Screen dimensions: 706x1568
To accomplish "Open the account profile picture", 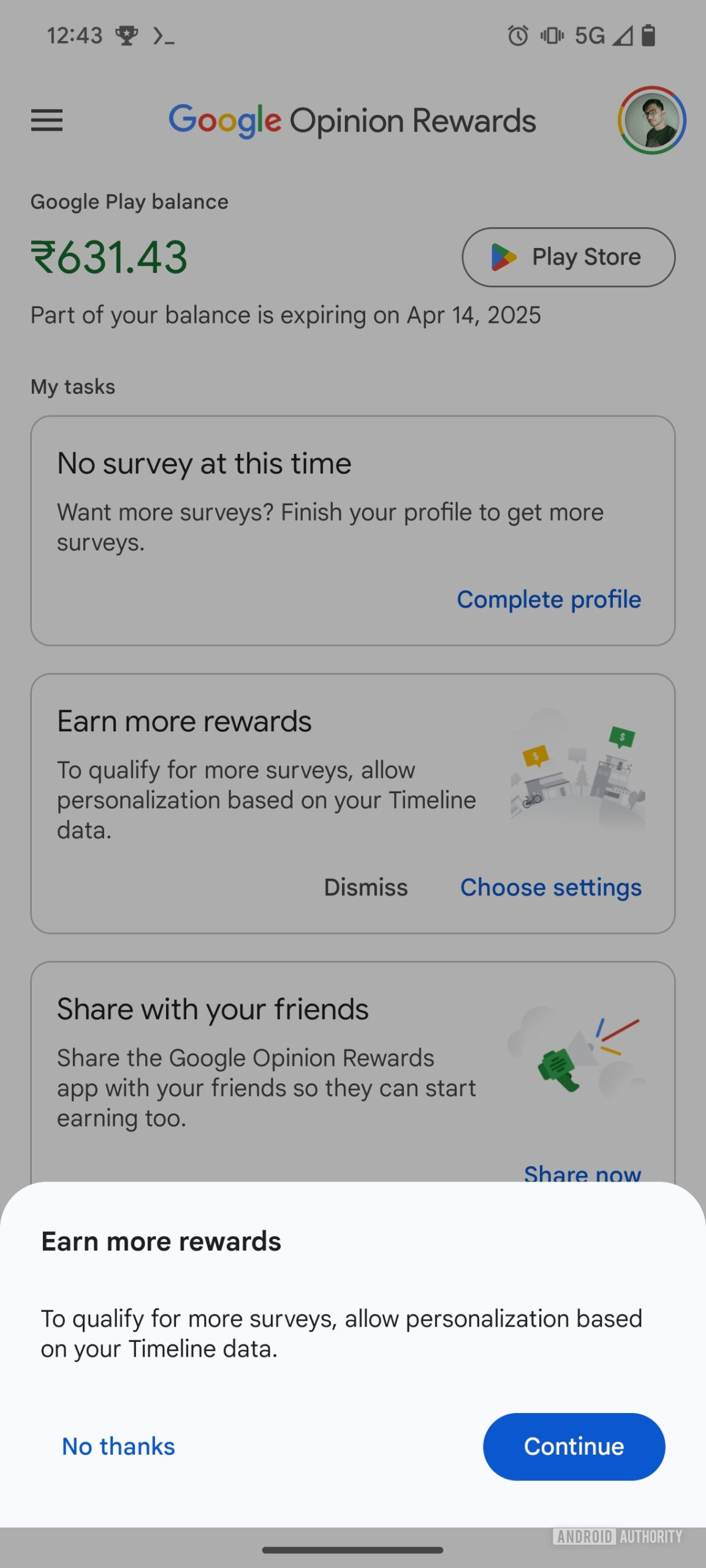I will tap(651, 120).
